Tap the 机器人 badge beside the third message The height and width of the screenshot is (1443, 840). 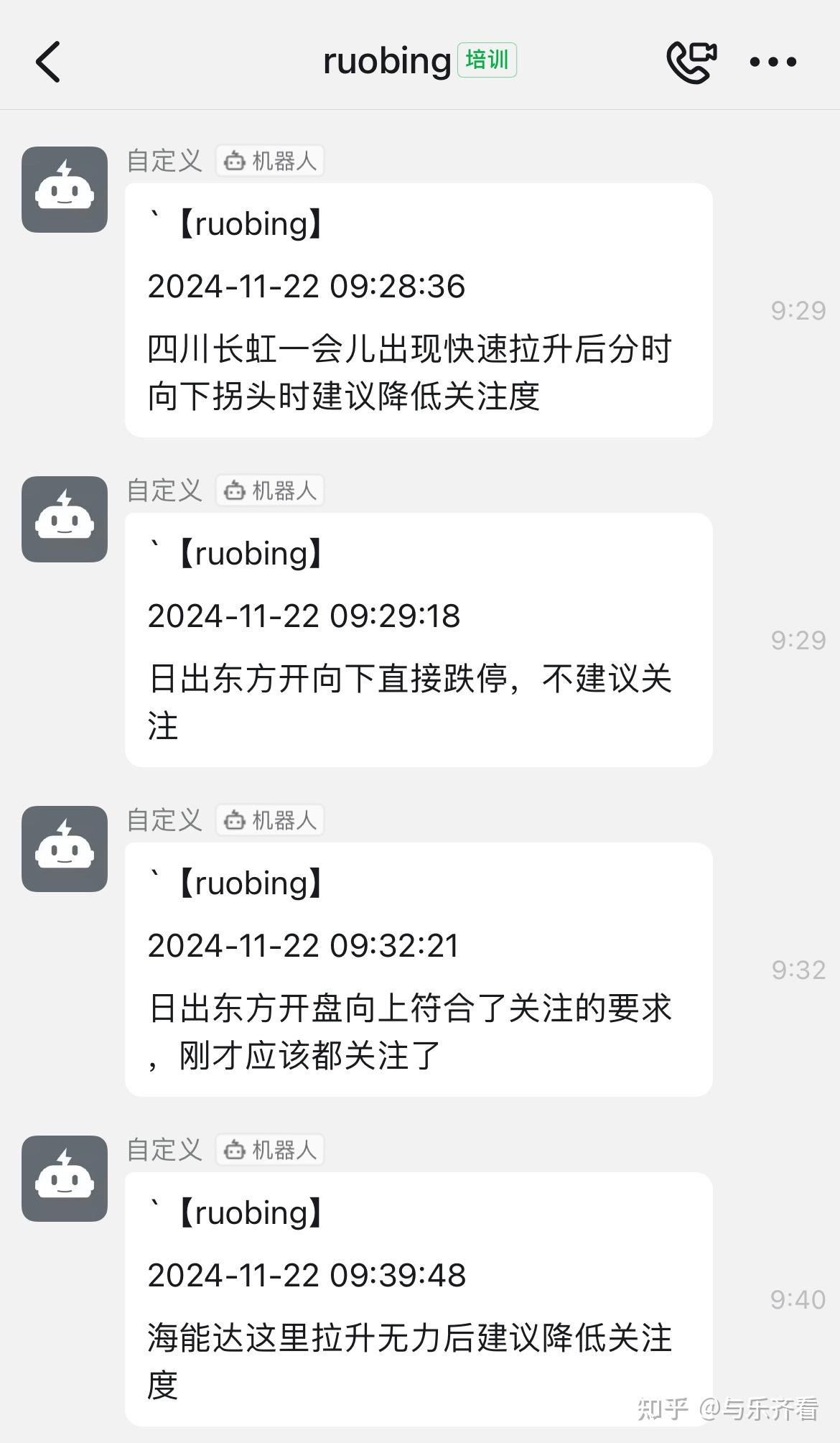(x=269, y=820)
